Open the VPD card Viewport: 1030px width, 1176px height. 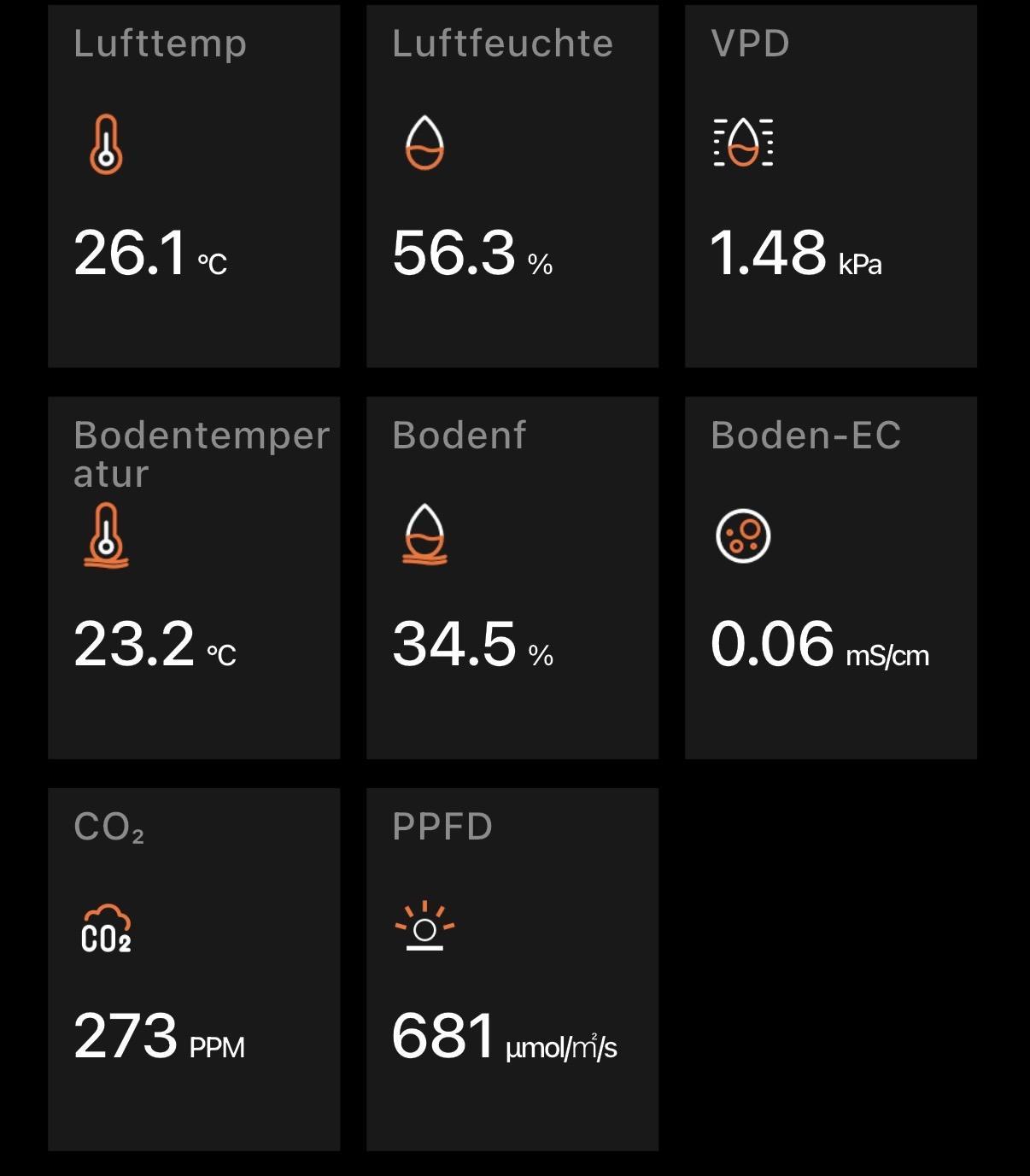coord(831,186)
